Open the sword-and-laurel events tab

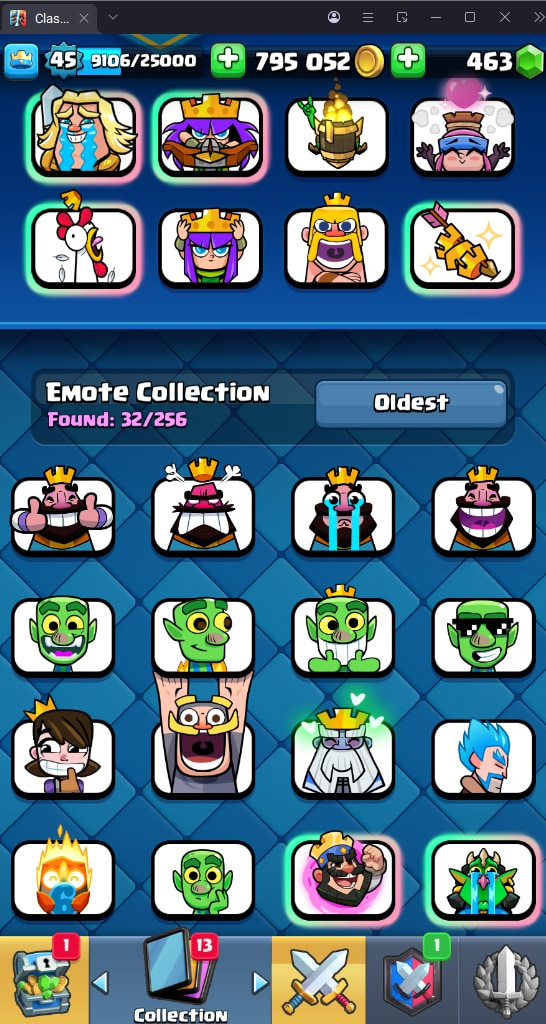click(x=503, y=980)
